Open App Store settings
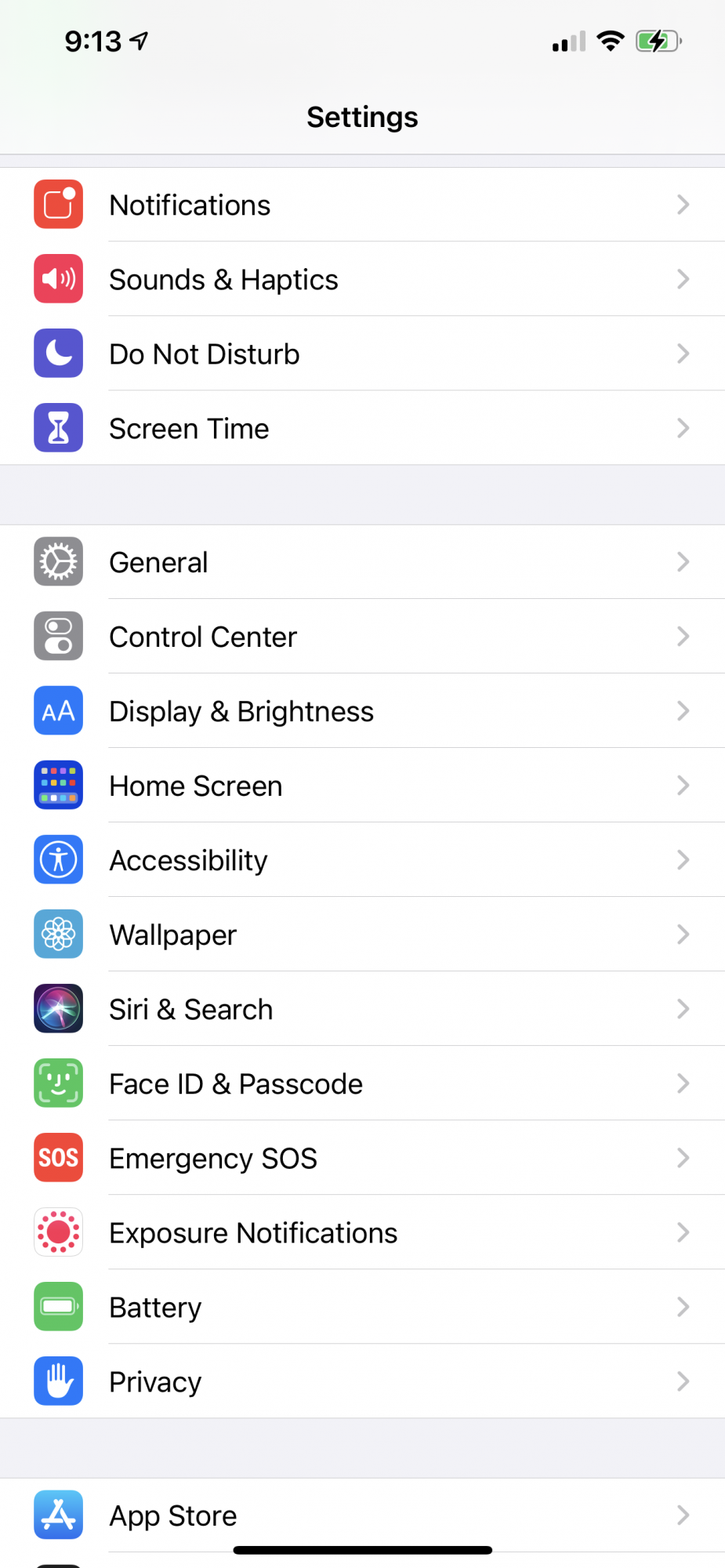The width and height of the screenshot is (725, 1568). 172,1515
